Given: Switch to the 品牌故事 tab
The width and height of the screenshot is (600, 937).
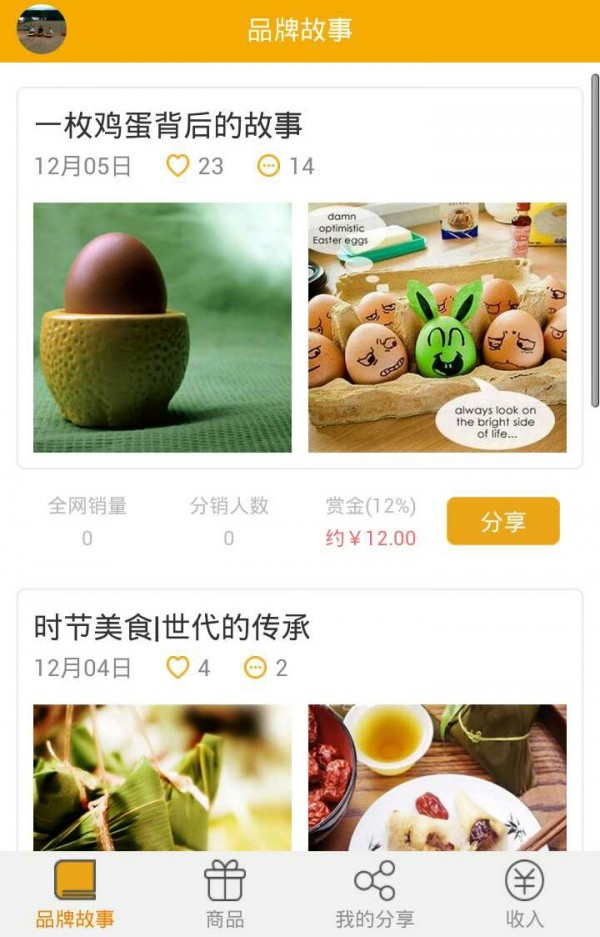Looking at the screenshot, I should click(x=75, y=894).
